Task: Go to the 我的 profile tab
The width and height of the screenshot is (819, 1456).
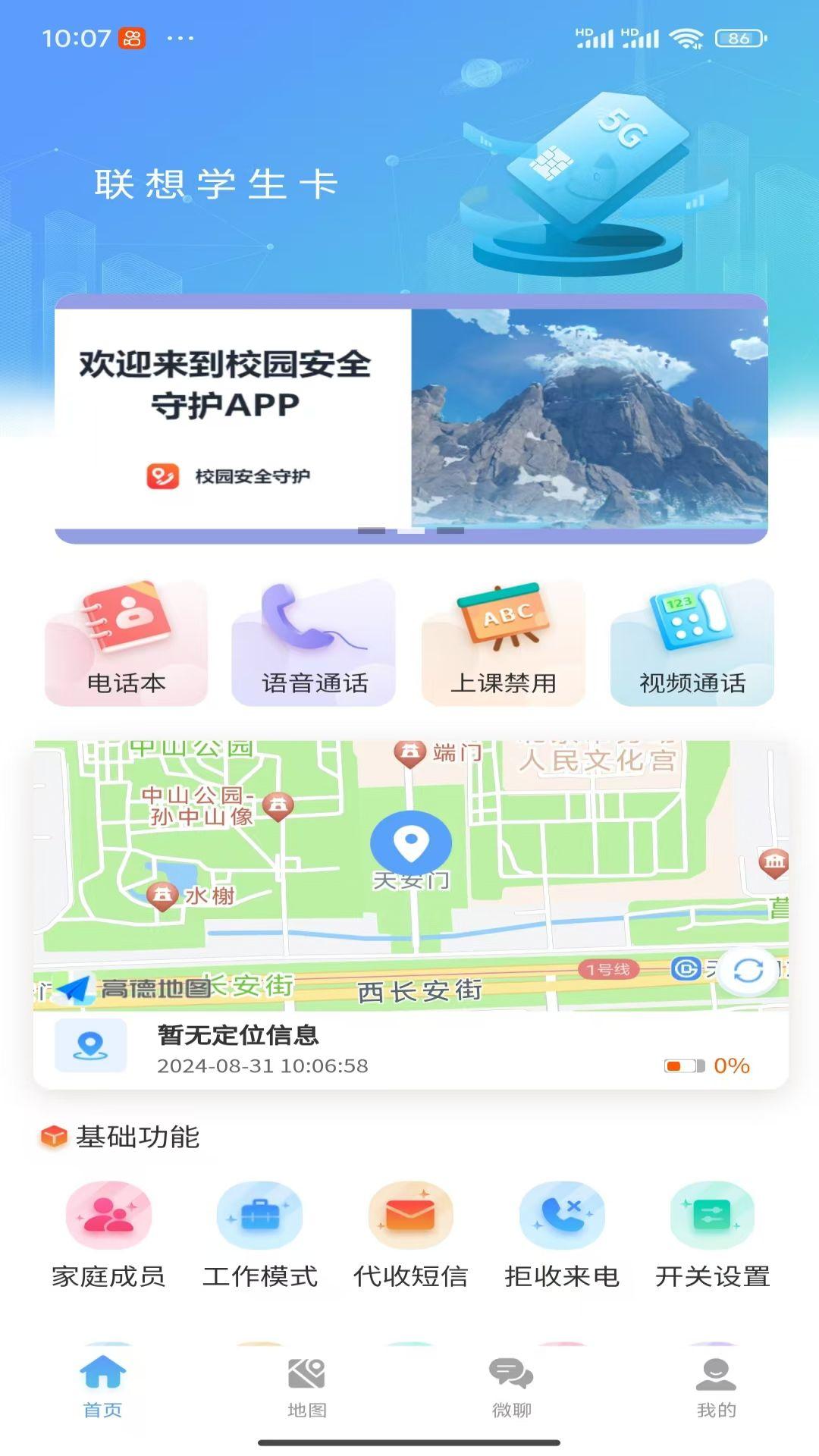Action: 716,1388
